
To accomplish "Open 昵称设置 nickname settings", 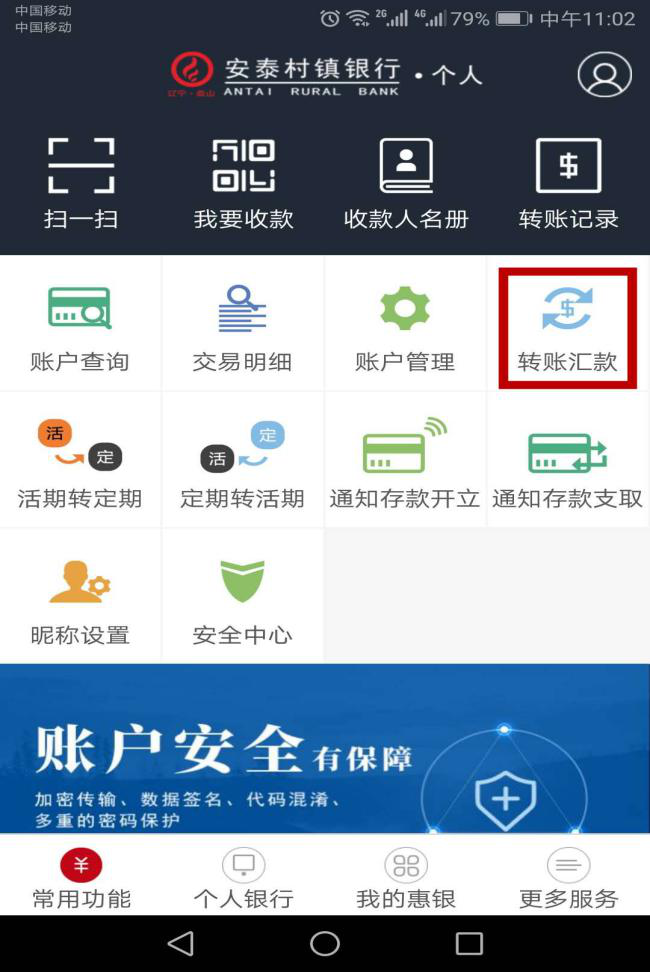I will point(80,600).
